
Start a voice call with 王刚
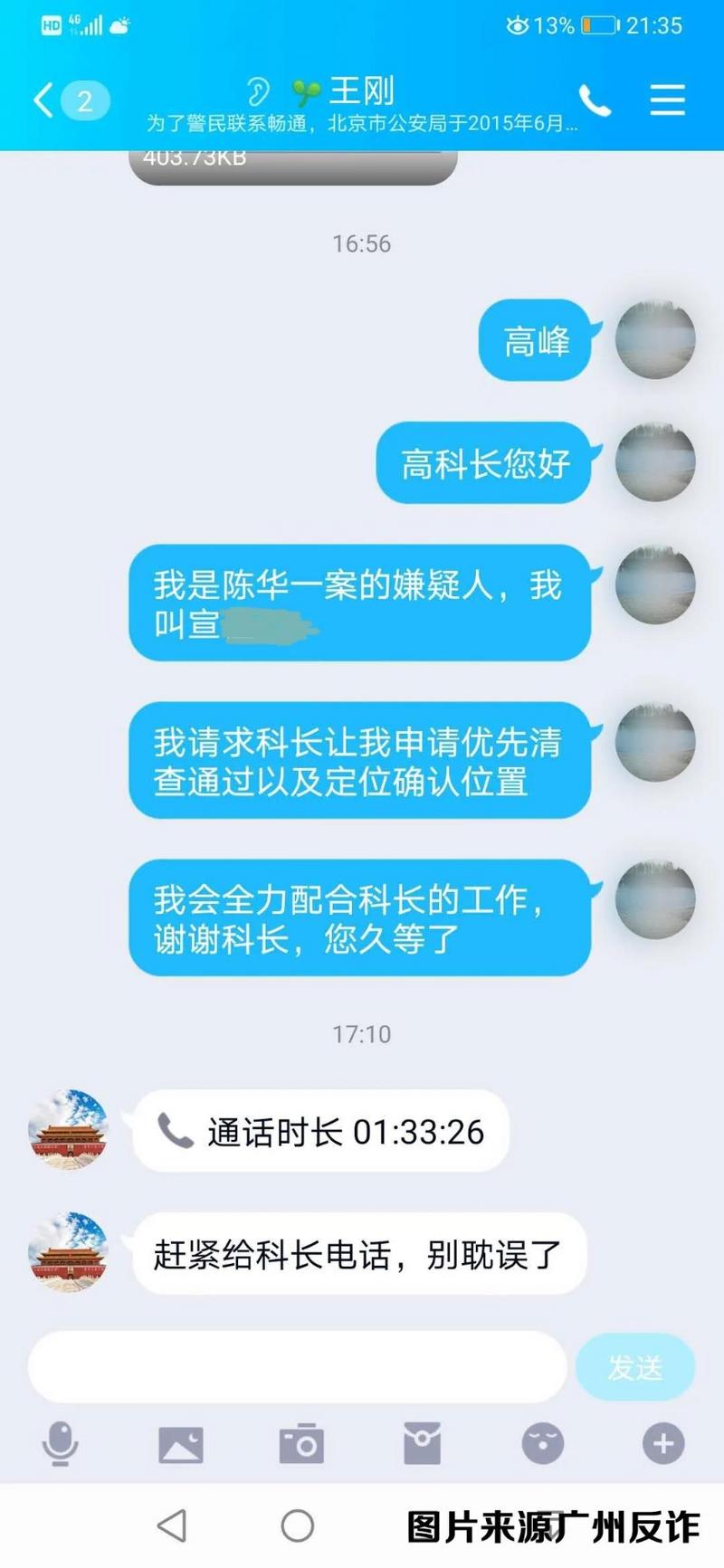595,100
